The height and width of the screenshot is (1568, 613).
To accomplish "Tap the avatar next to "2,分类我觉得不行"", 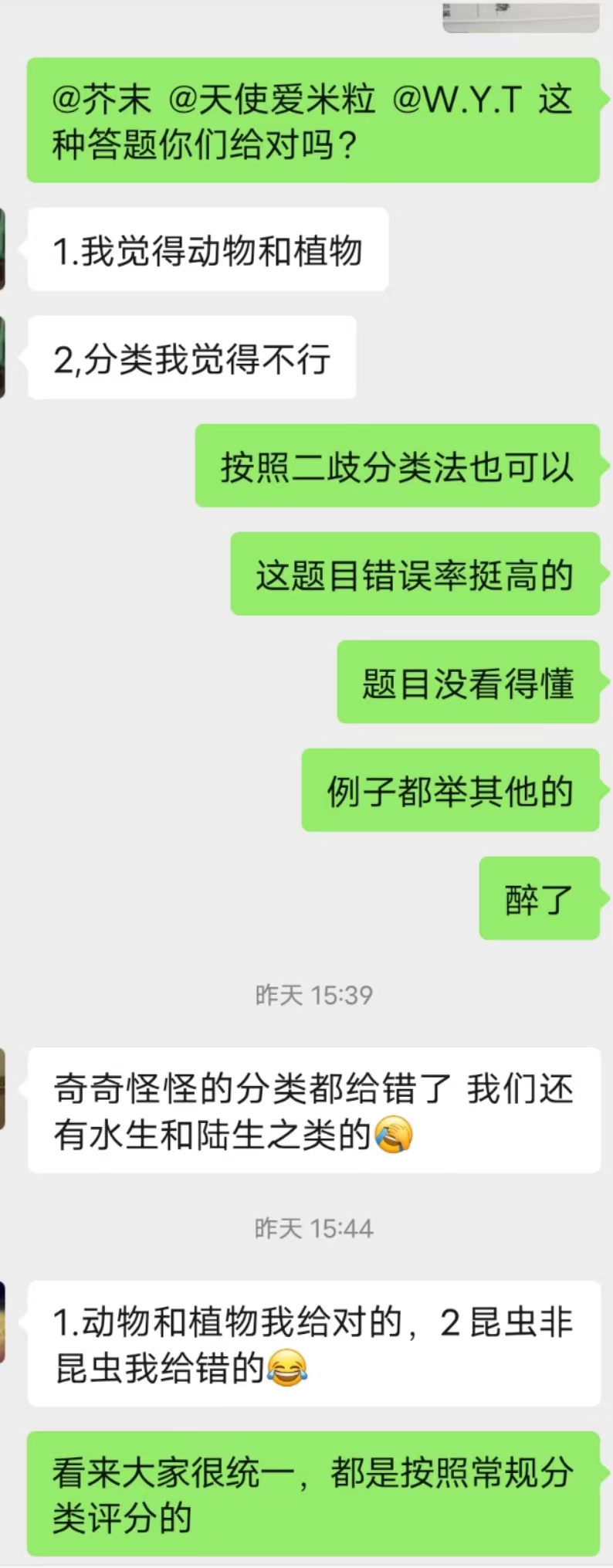I will [x=3, y=357].
